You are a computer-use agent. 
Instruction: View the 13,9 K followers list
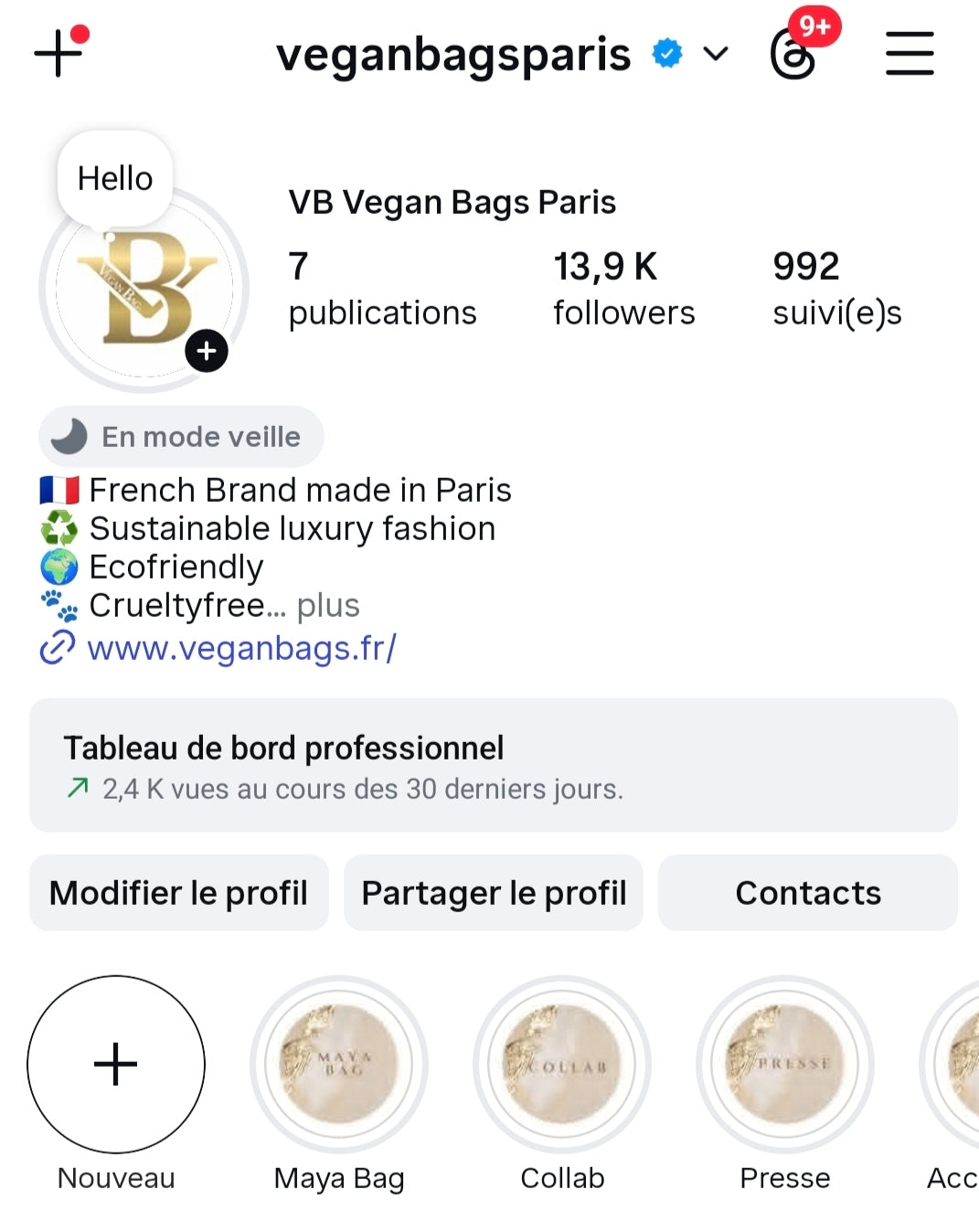623,289
